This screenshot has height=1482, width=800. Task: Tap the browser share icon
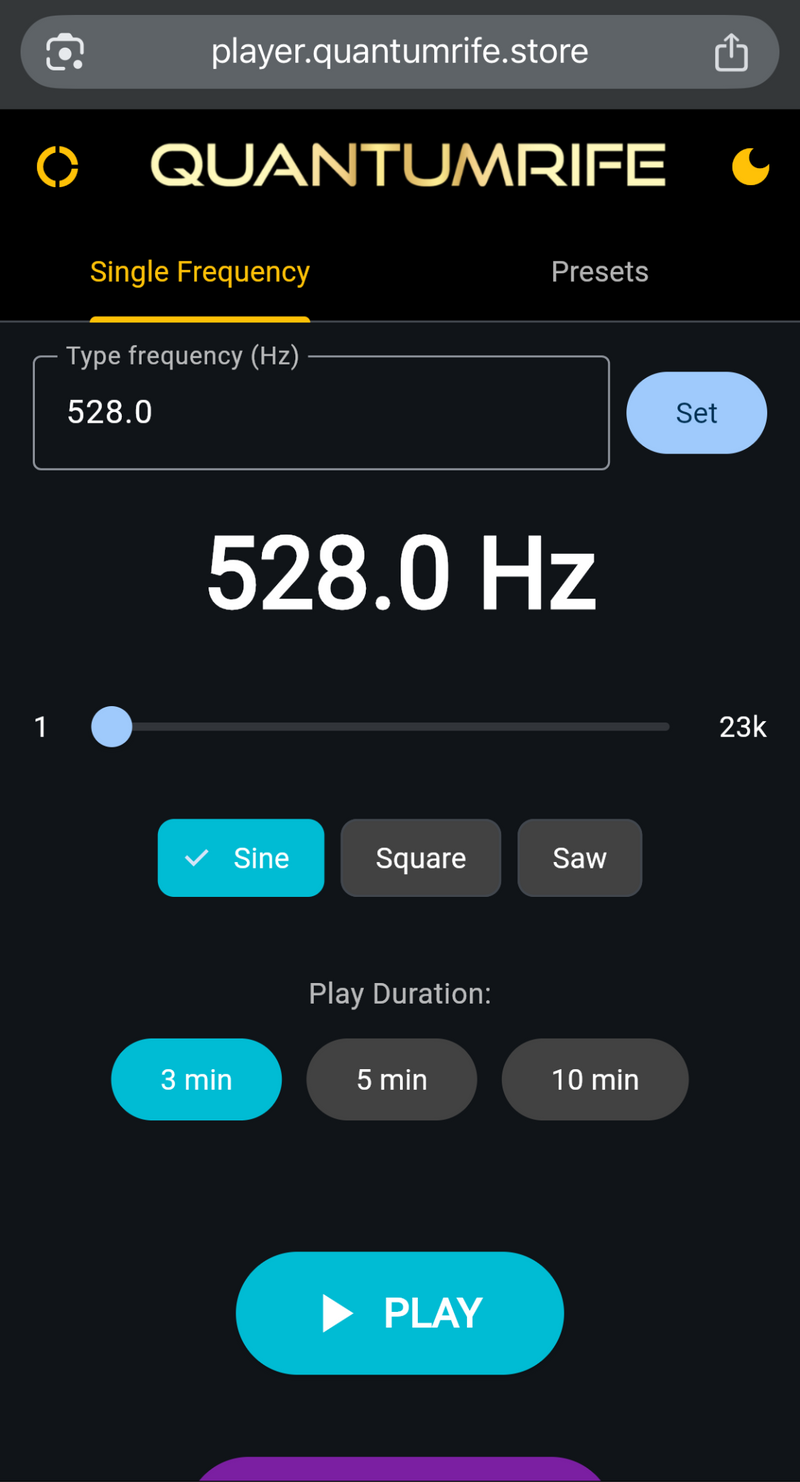(731, 52)
